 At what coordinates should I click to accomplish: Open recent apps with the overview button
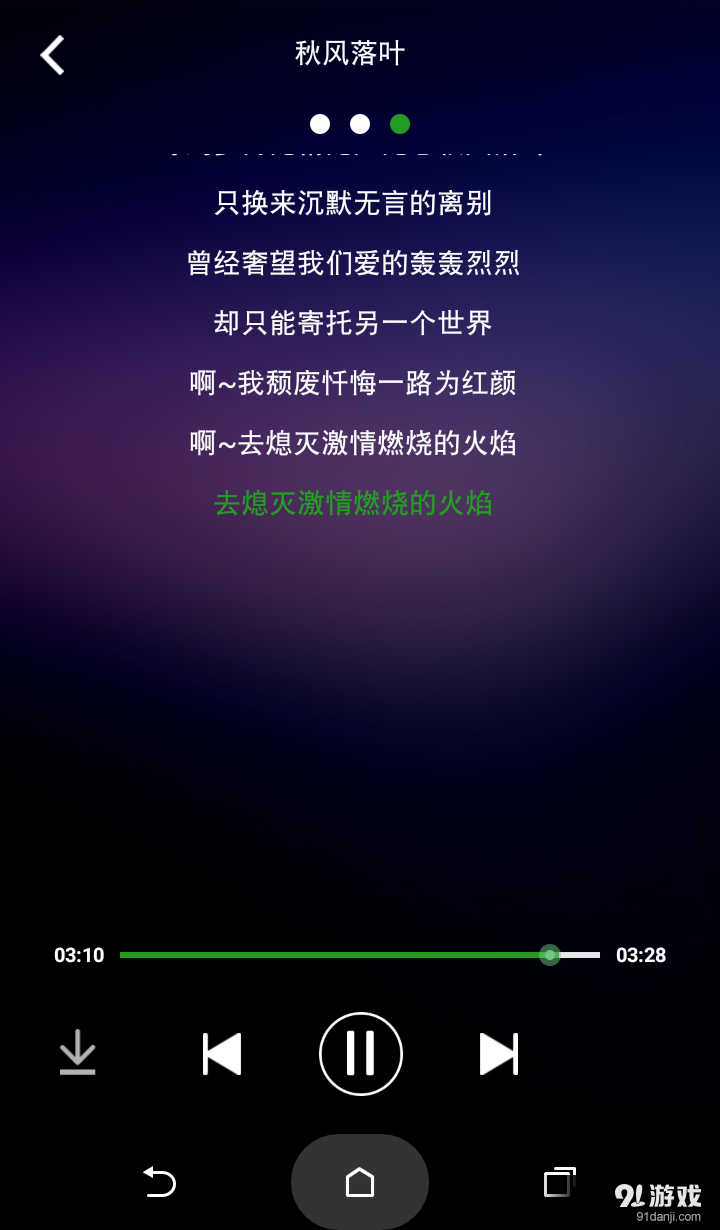[x=559, y=1181]
